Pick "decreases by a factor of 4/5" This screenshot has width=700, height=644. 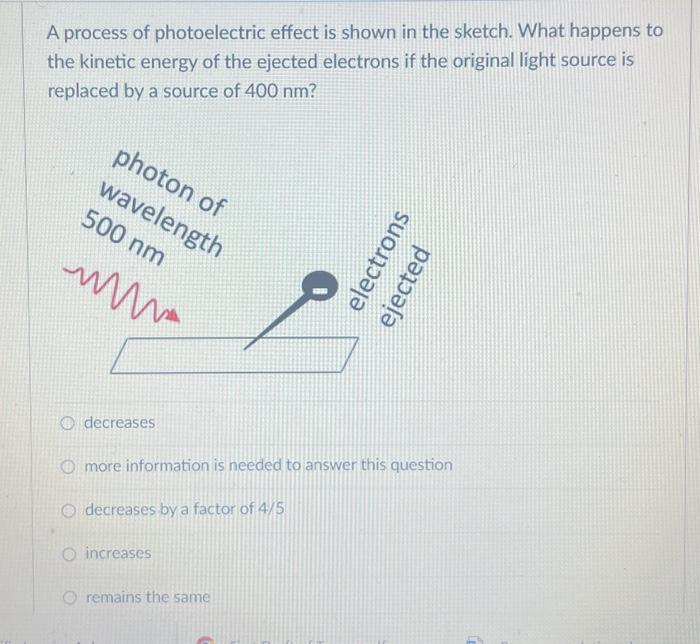coord(69,510)
